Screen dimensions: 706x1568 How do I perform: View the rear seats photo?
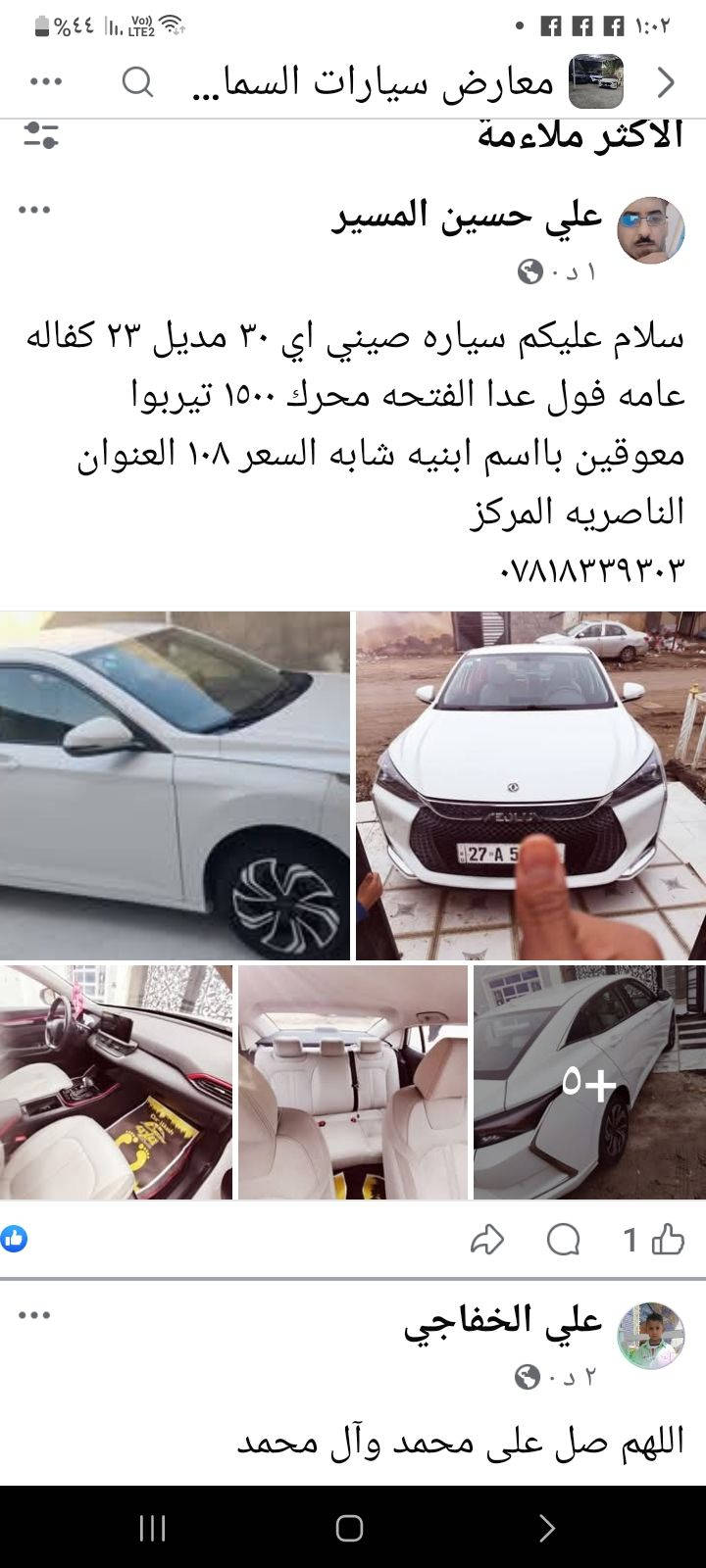(353, 1082)
